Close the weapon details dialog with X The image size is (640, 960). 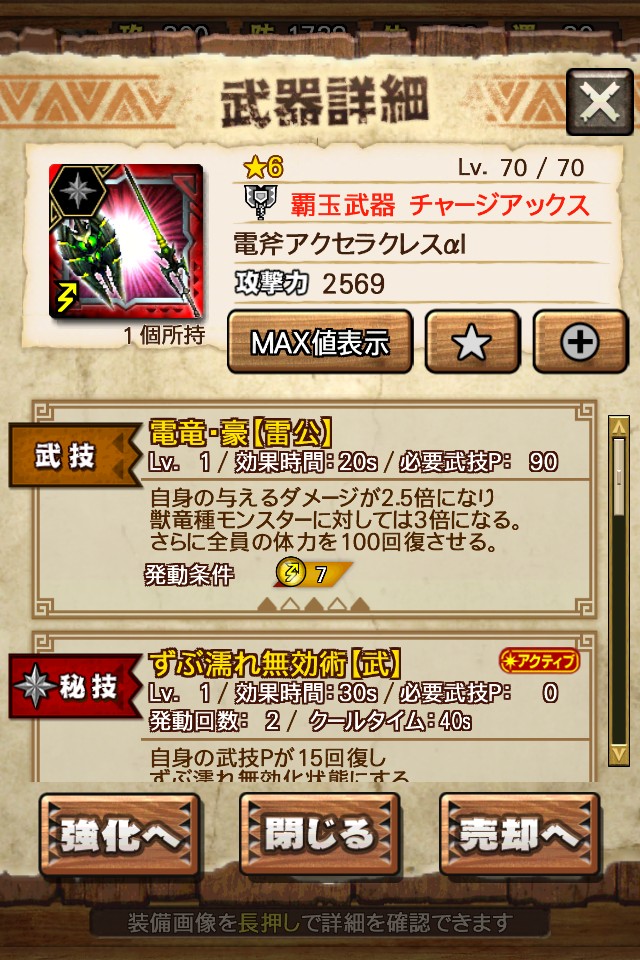(600, 102)
